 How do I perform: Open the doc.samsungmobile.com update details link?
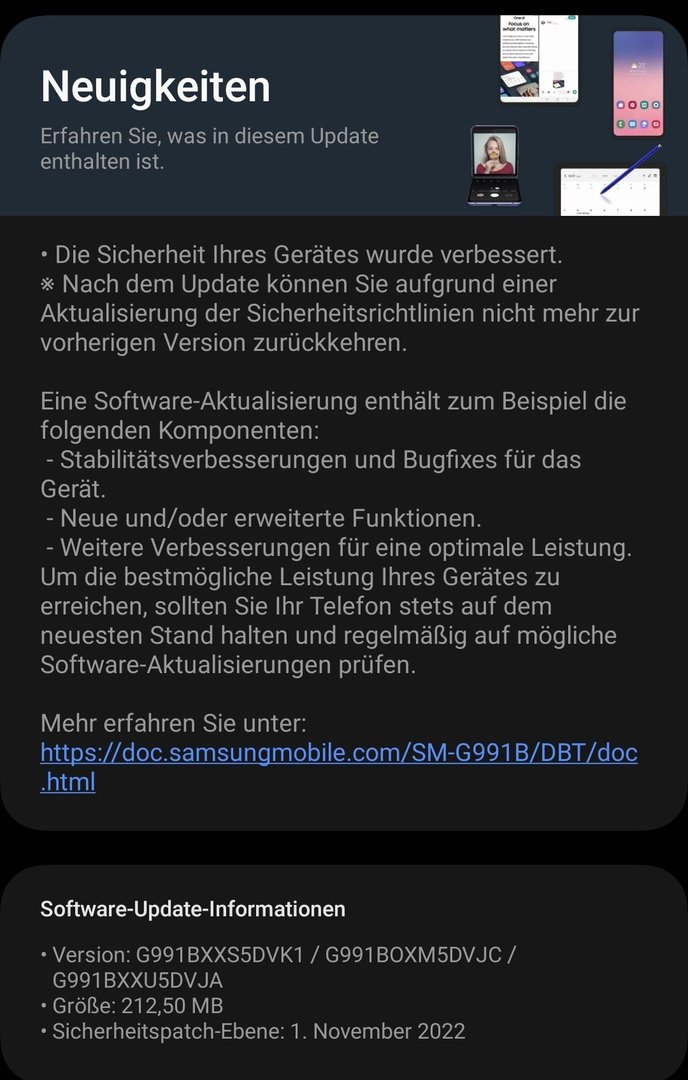tap(338, 753)
